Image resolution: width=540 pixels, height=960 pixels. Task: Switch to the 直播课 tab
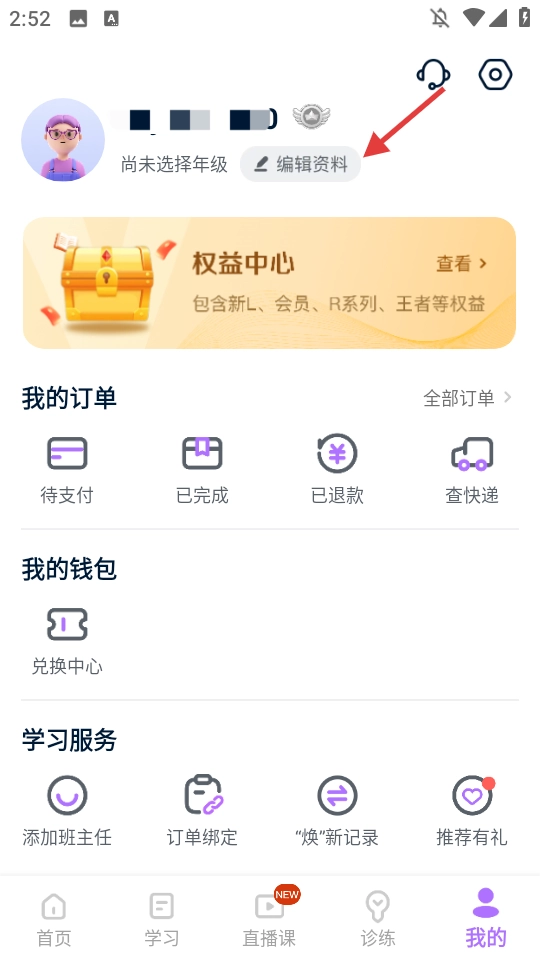269,919
